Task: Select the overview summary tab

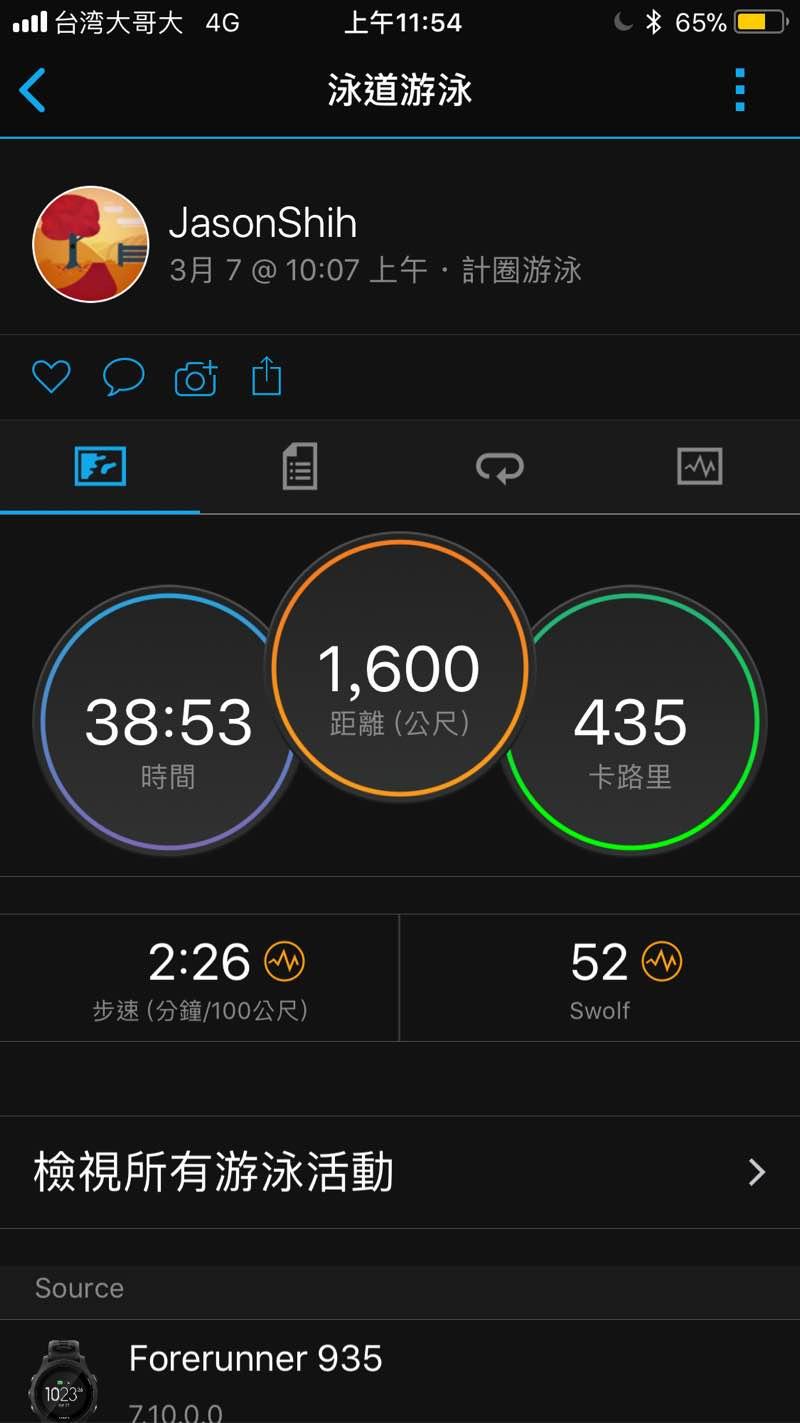Action: (x=100, y=467)
